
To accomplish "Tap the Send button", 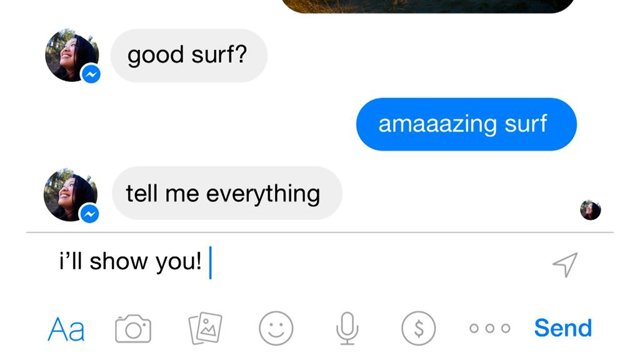I will [x=563, y=328].
